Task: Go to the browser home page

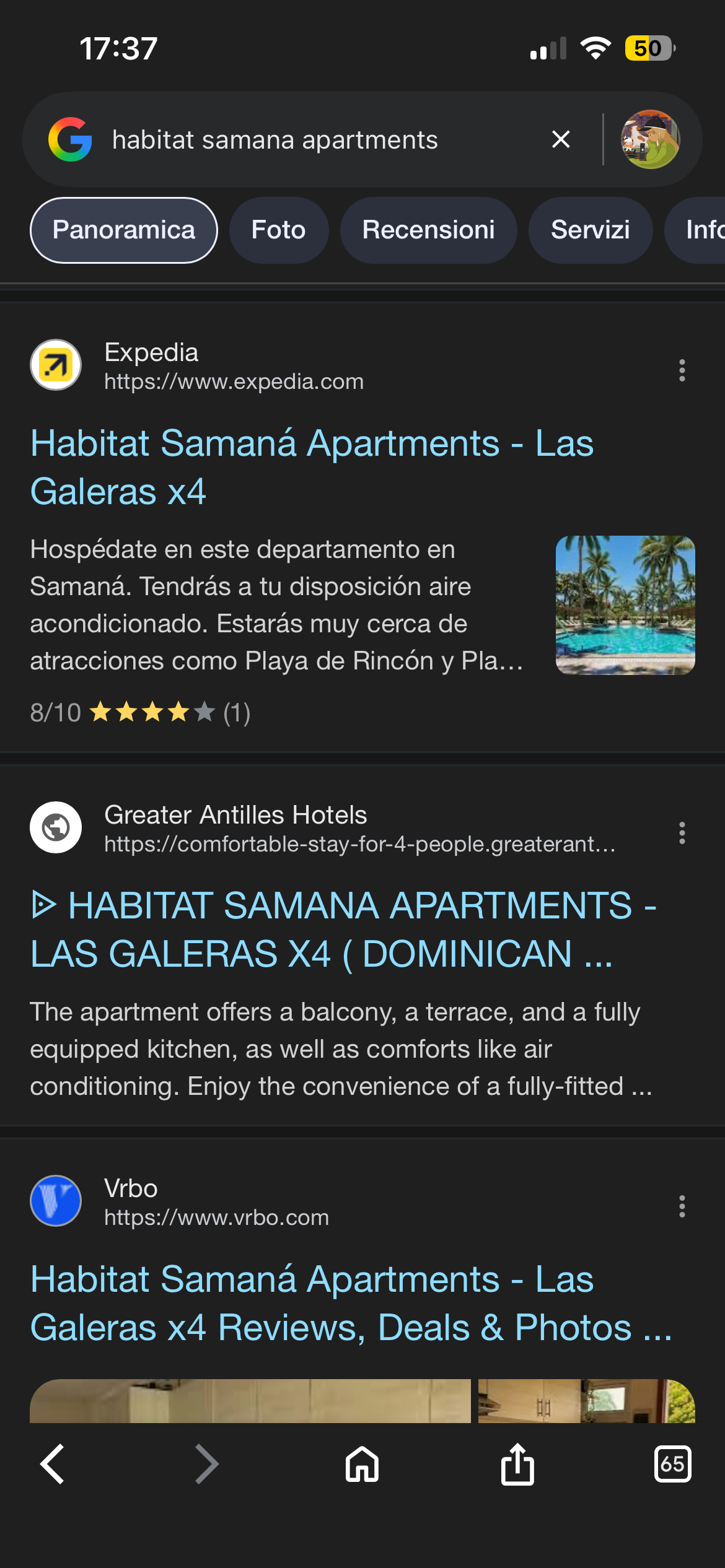Action: (362, 1465)
